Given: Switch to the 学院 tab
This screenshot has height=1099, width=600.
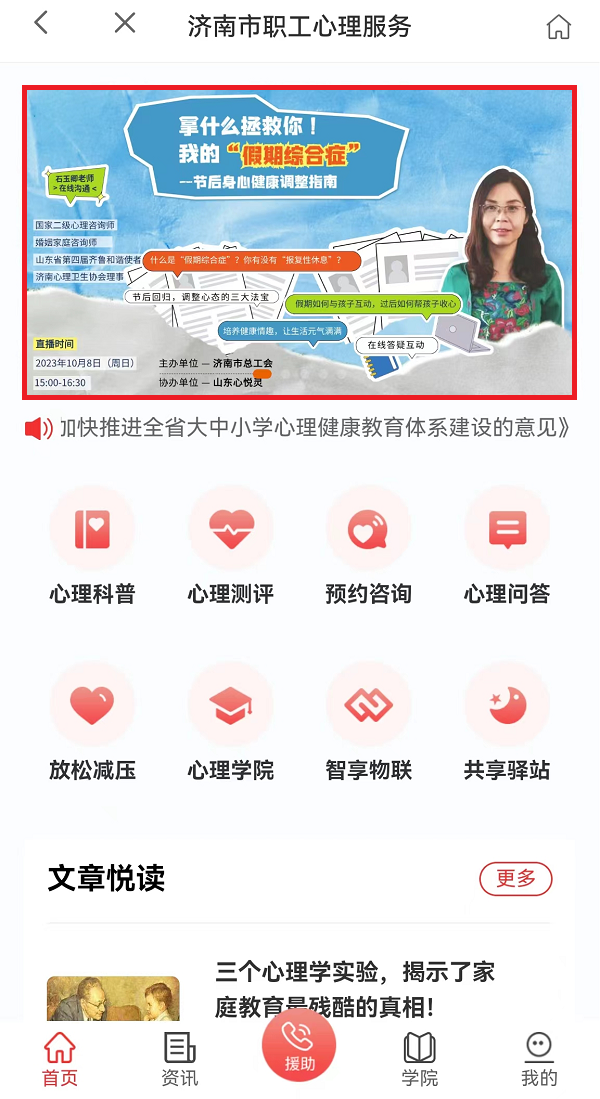Looking at the screenshot, I should click(x=419, y=1059).
